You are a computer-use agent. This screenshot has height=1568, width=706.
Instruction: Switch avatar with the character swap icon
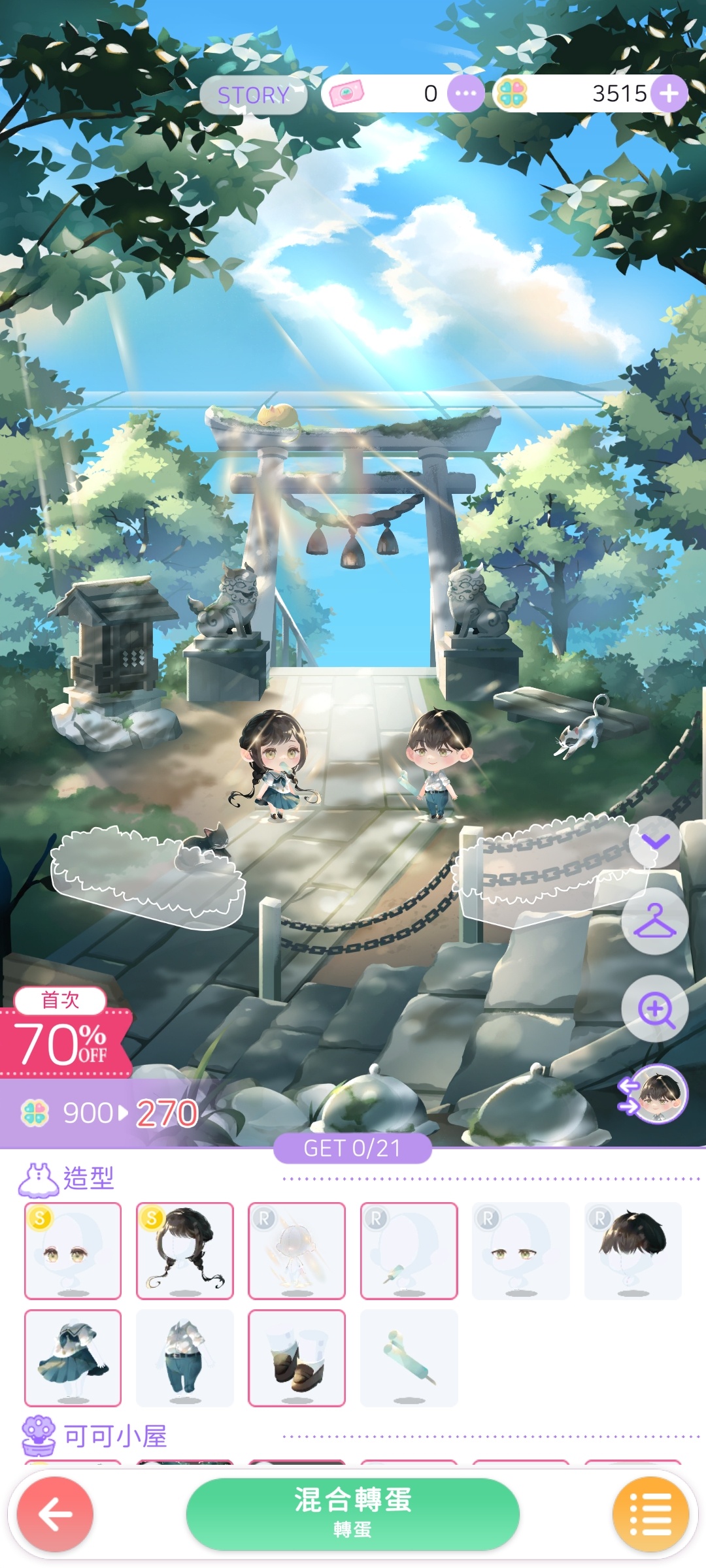coord(654,1094)
